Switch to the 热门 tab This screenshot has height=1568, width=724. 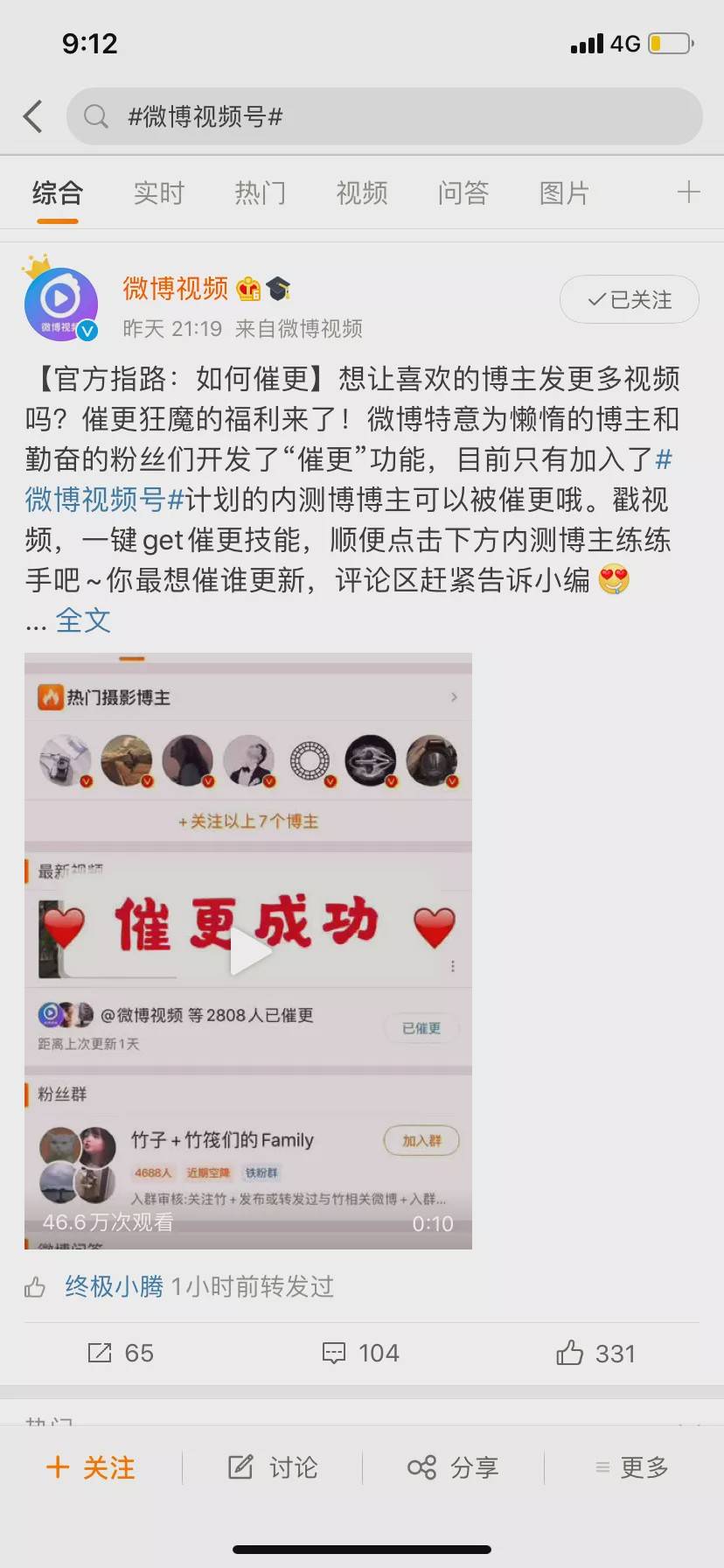pos(260,192)
